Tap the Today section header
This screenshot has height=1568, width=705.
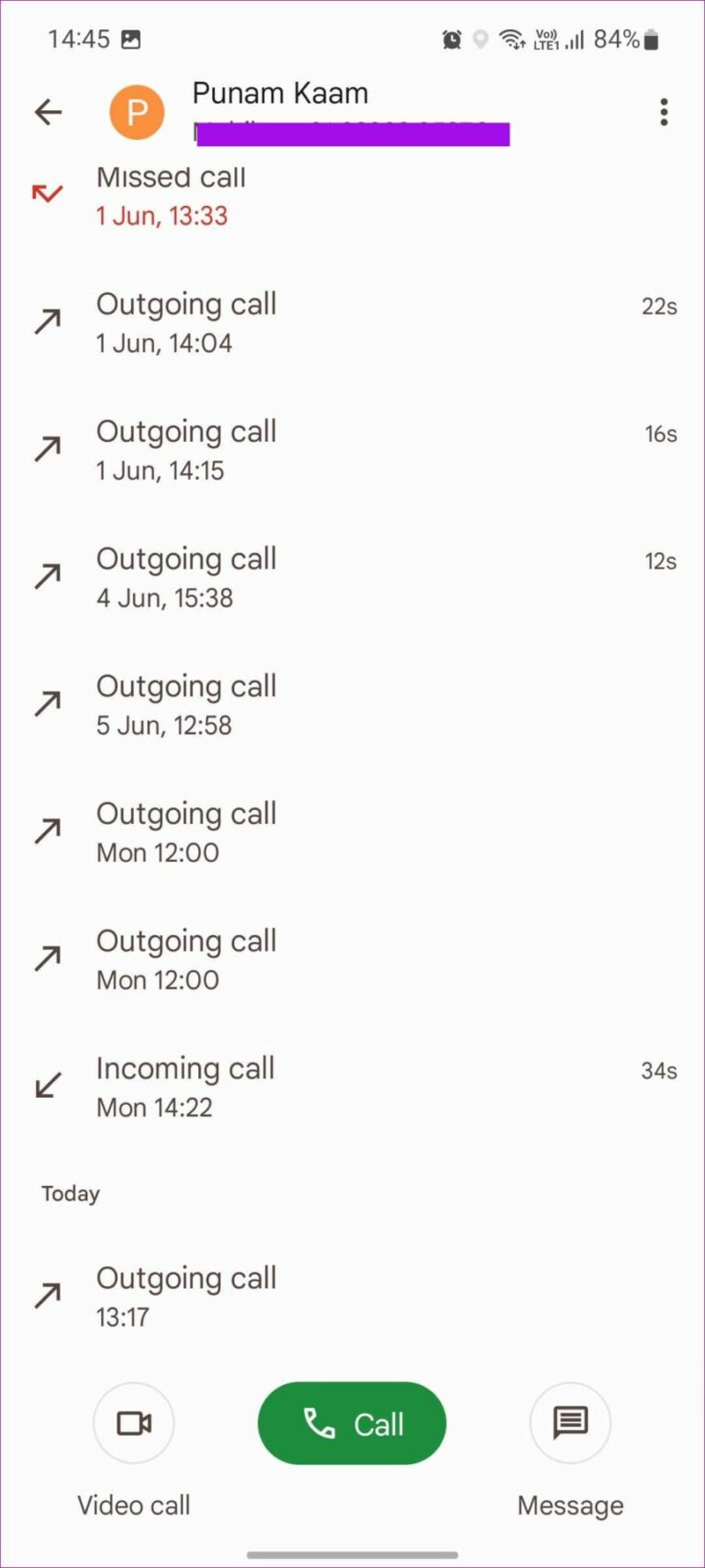(x=70, y=1193)
